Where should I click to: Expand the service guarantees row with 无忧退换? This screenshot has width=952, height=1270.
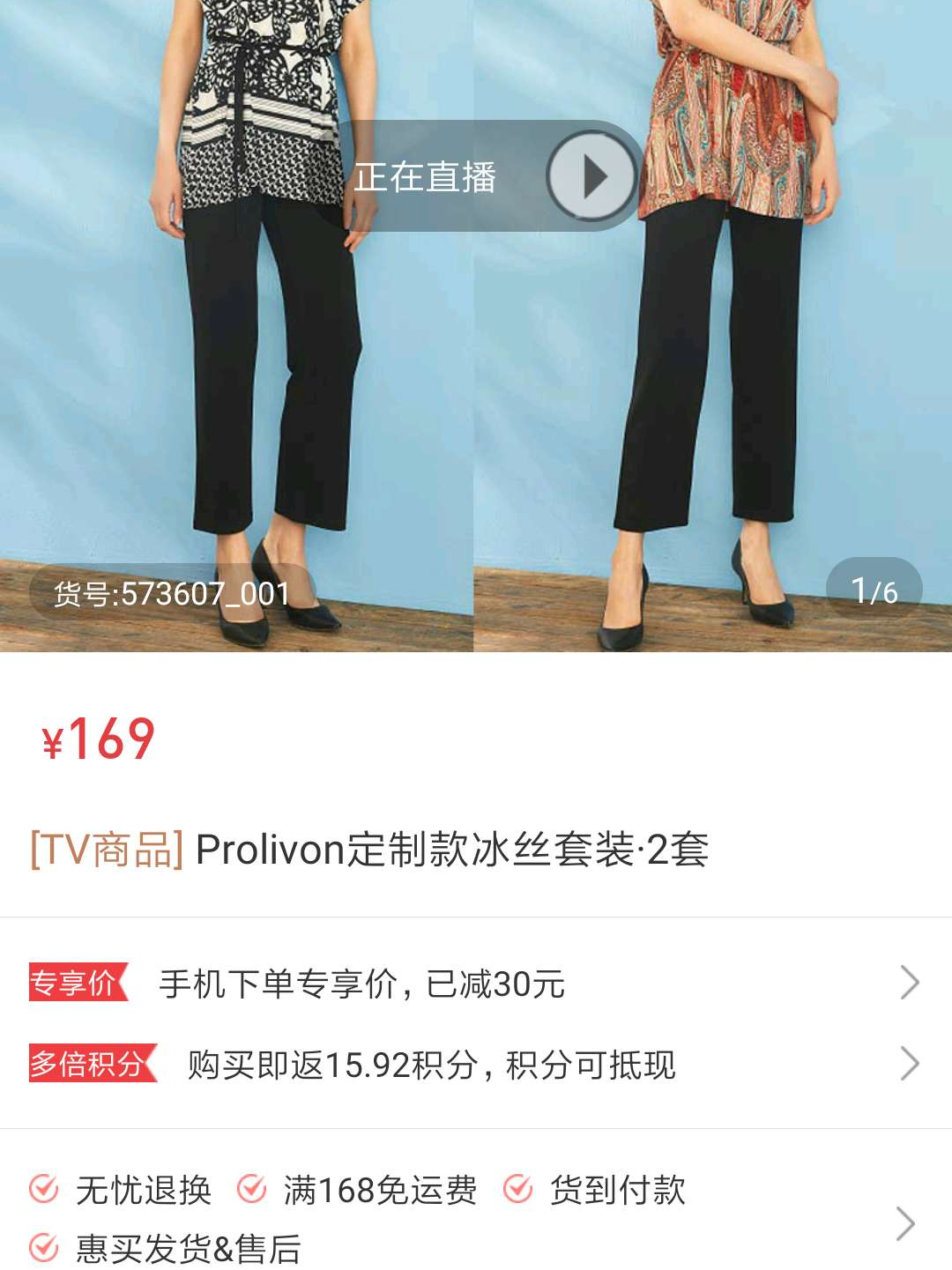click(905, 1223)
